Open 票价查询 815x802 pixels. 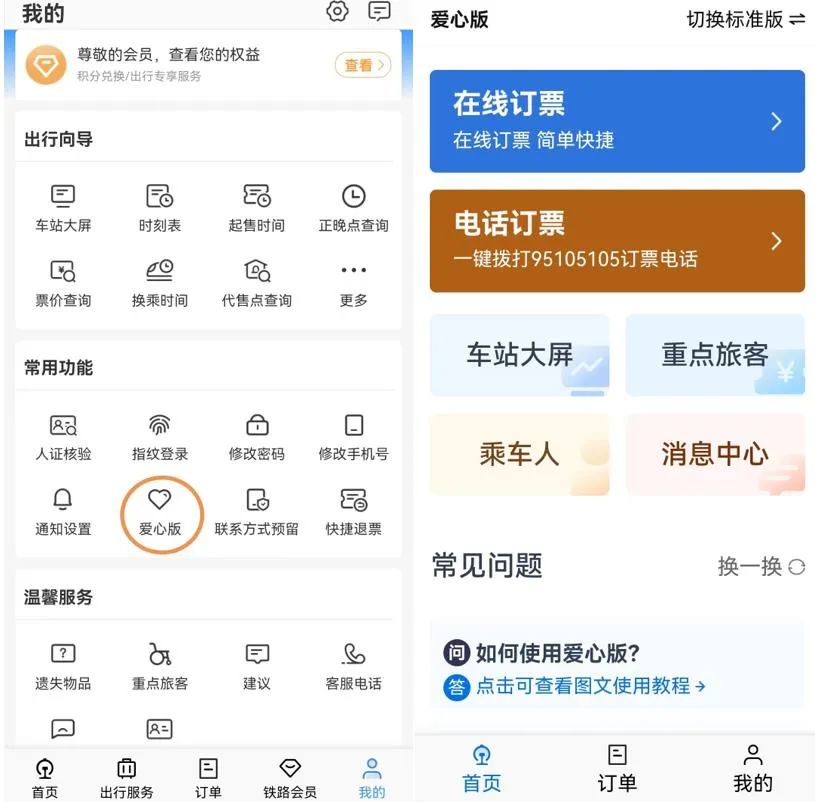63,283
